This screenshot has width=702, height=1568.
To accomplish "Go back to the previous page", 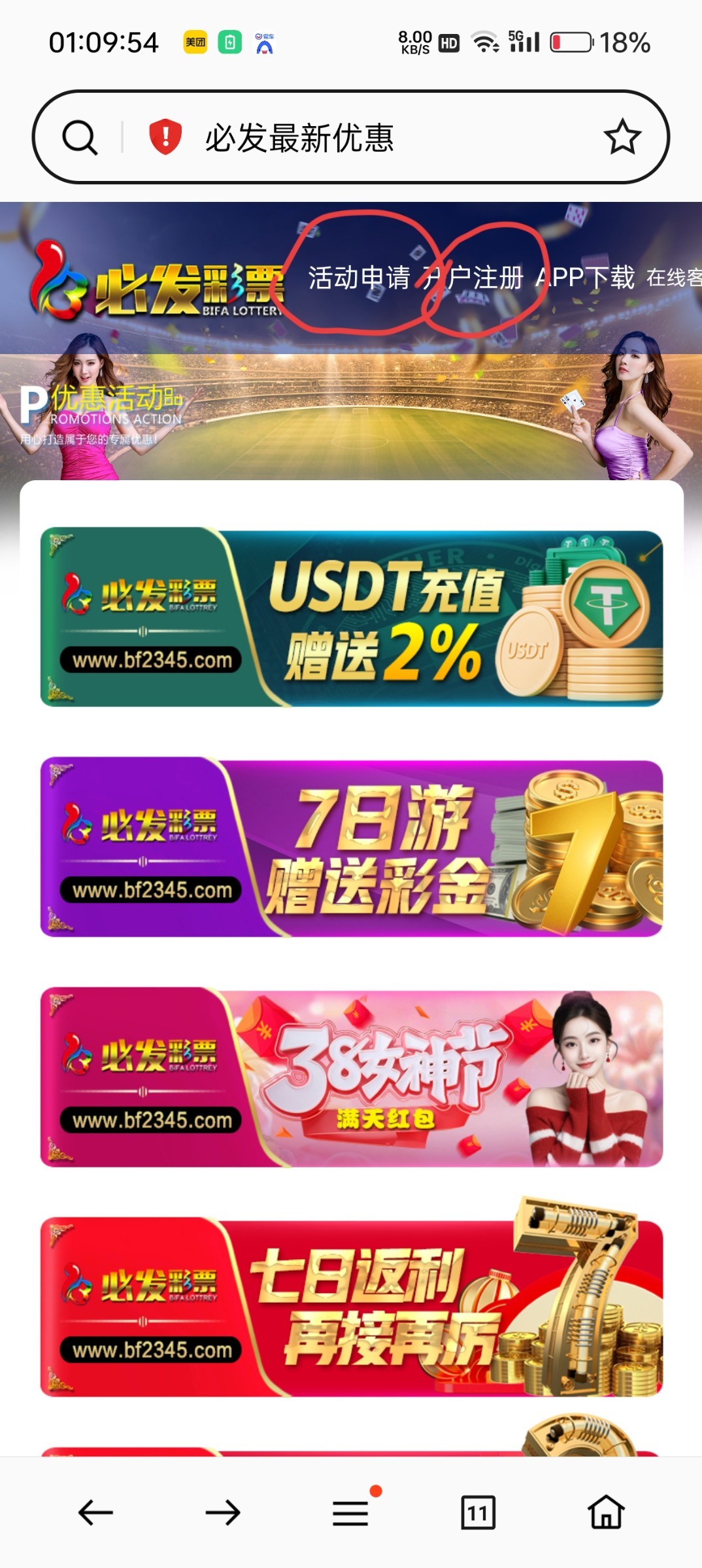I will tap(95, 1512).
